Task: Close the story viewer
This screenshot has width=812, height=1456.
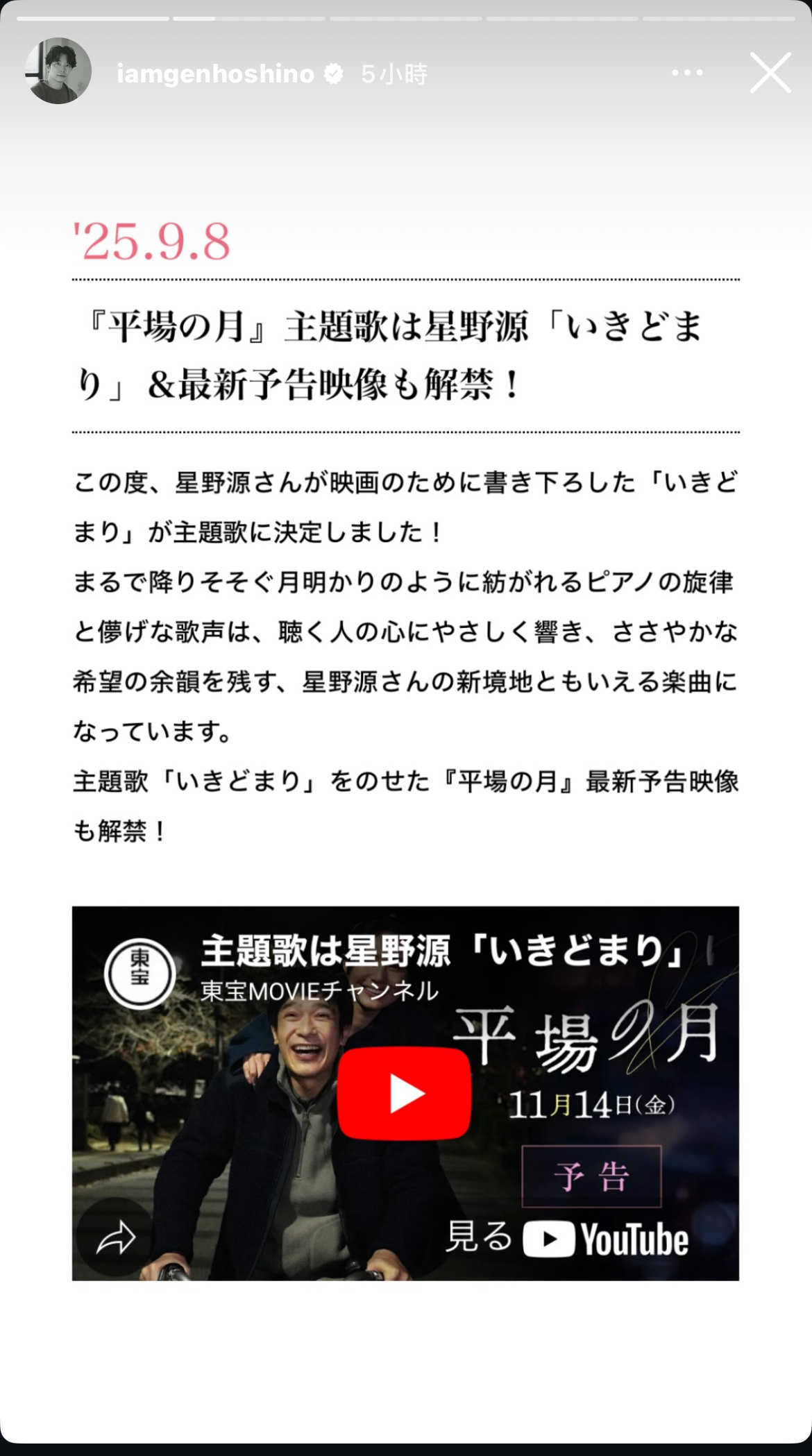Action: [770, 73]
